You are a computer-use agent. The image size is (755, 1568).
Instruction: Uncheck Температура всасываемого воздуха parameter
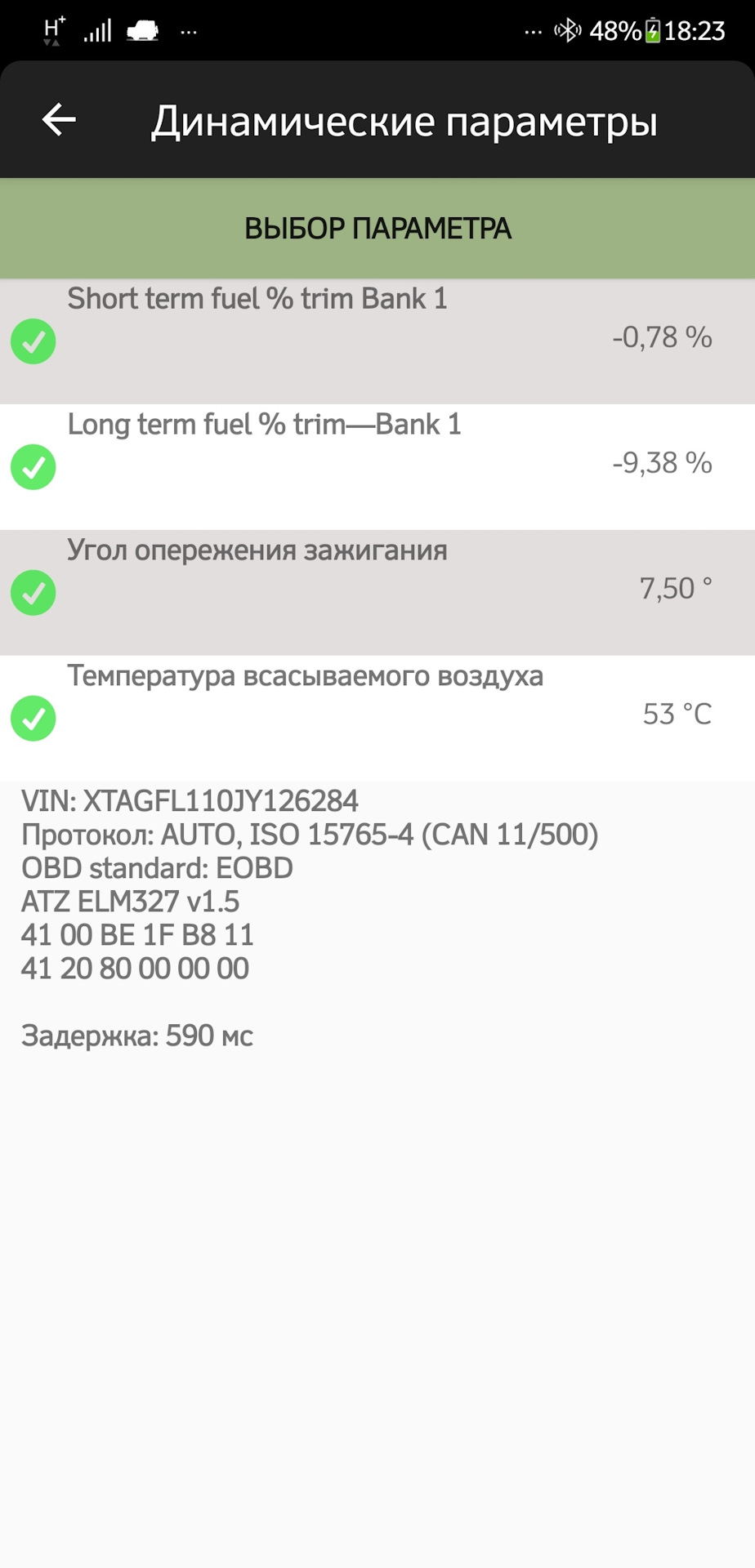[34, 719]
